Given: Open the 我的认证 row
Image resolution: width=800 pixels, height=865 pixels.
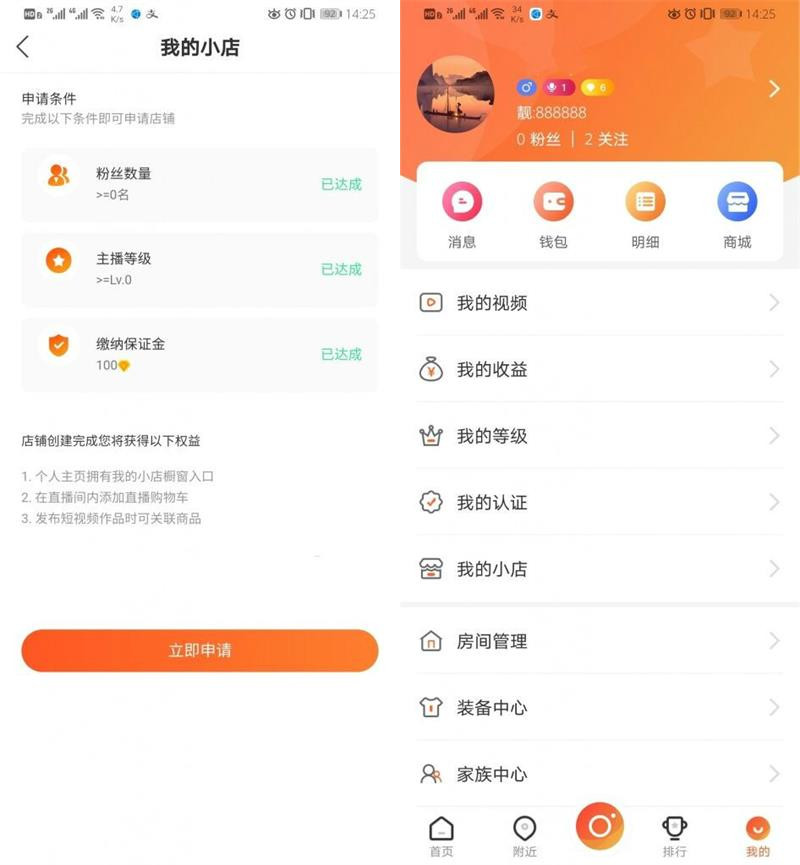Looking at the screenshot, I should [x=598, y=503].
